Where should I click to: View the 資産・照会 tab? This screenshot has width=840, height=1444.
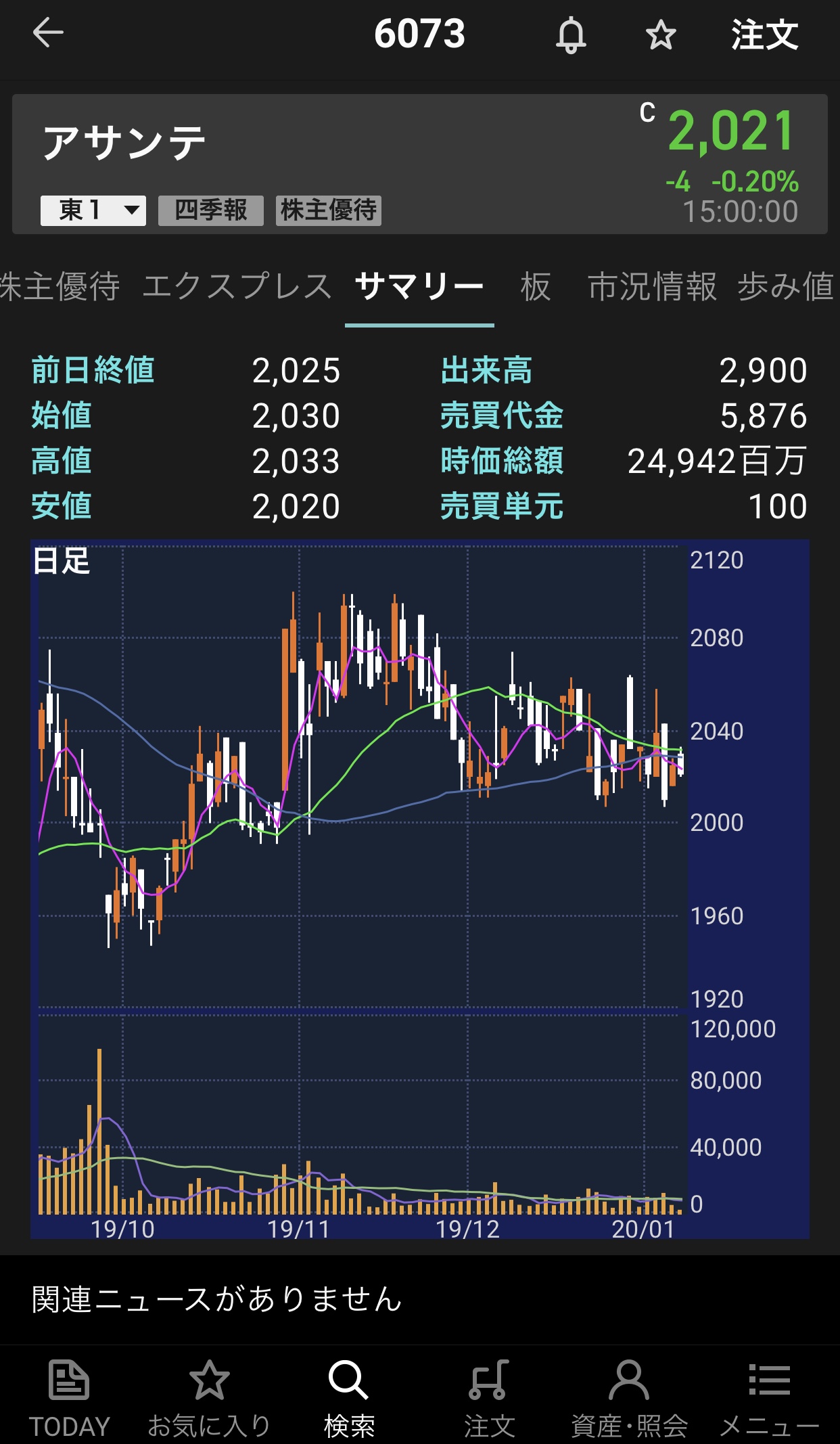pos(629,1397)
